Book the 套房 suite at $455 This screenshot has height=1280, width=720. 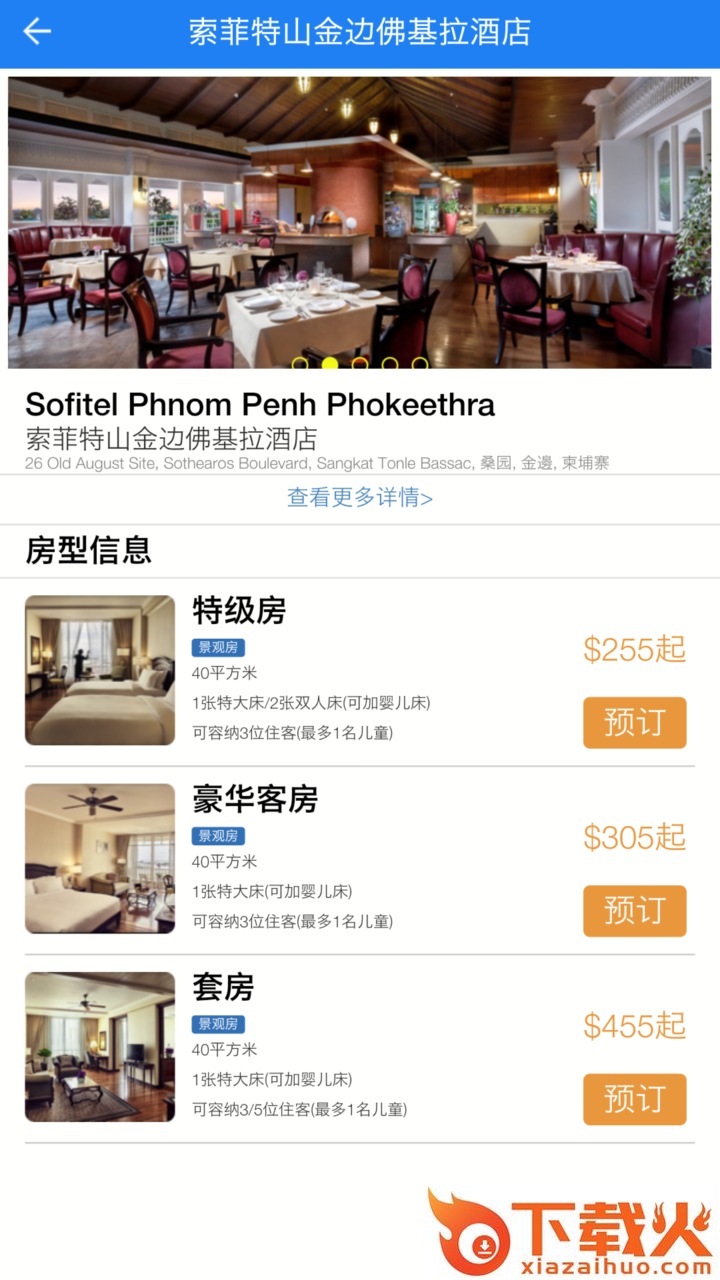click(x=634, y=1099)
